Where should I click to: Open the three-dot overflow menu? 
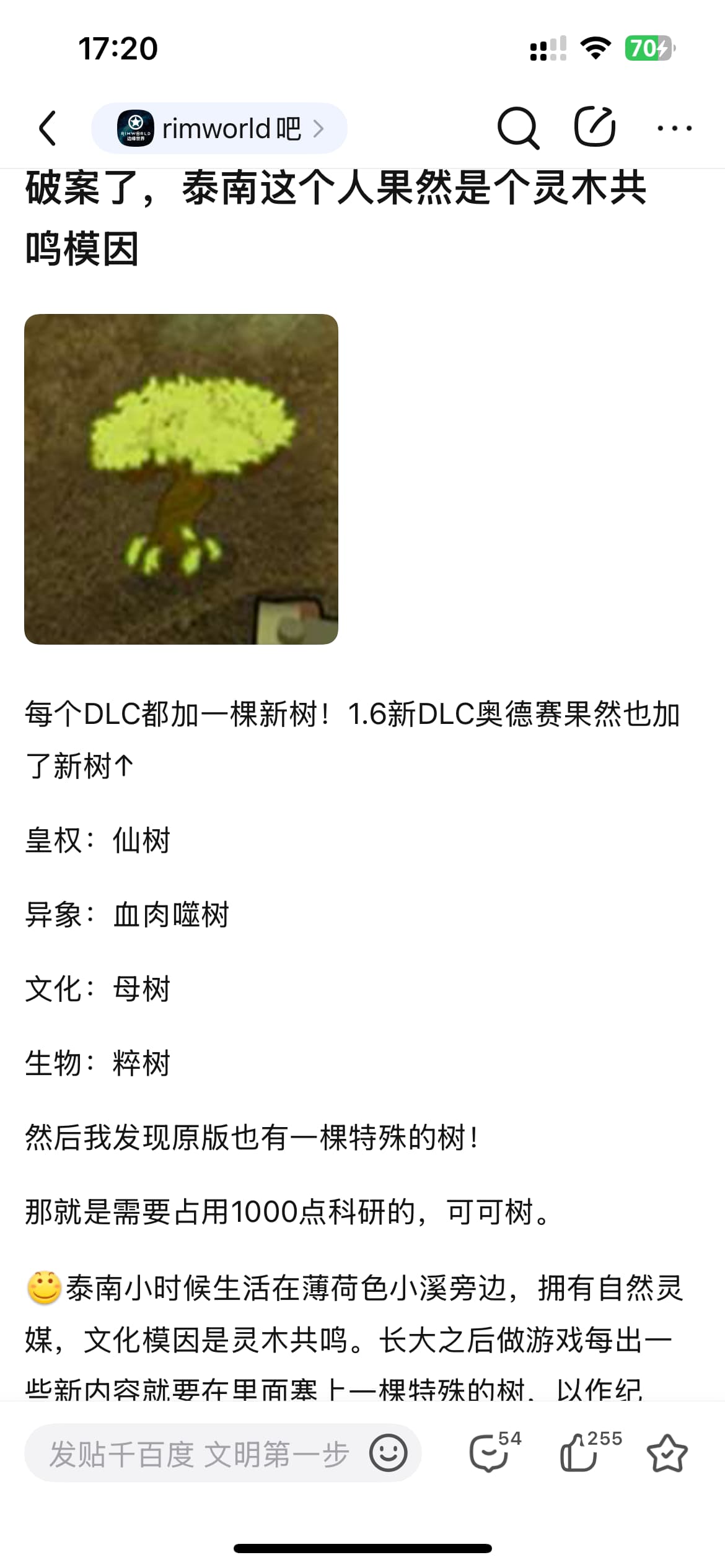tap(674, 128)
